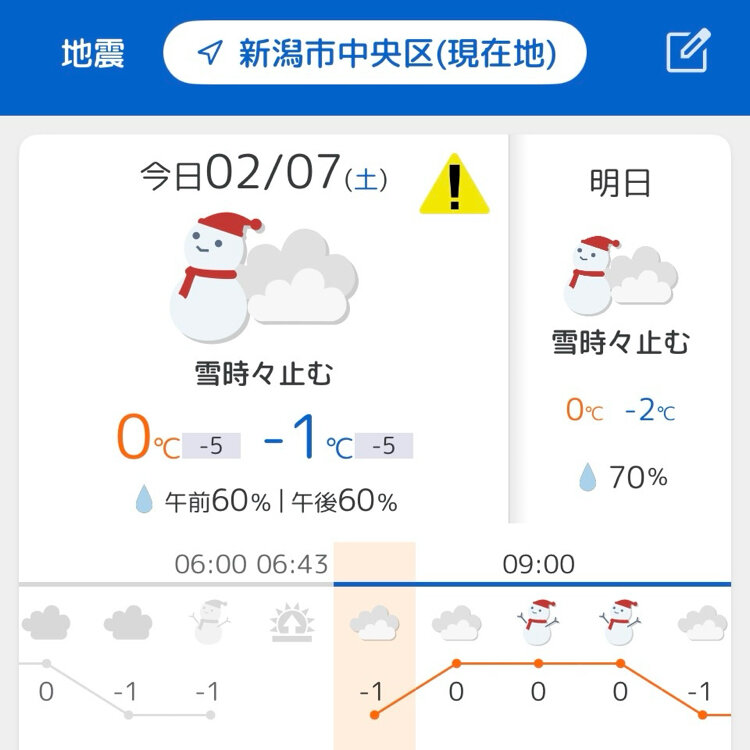Switch to the 地震 tab
This screenshot has width=750, height=750.
[x=93, y=54]
